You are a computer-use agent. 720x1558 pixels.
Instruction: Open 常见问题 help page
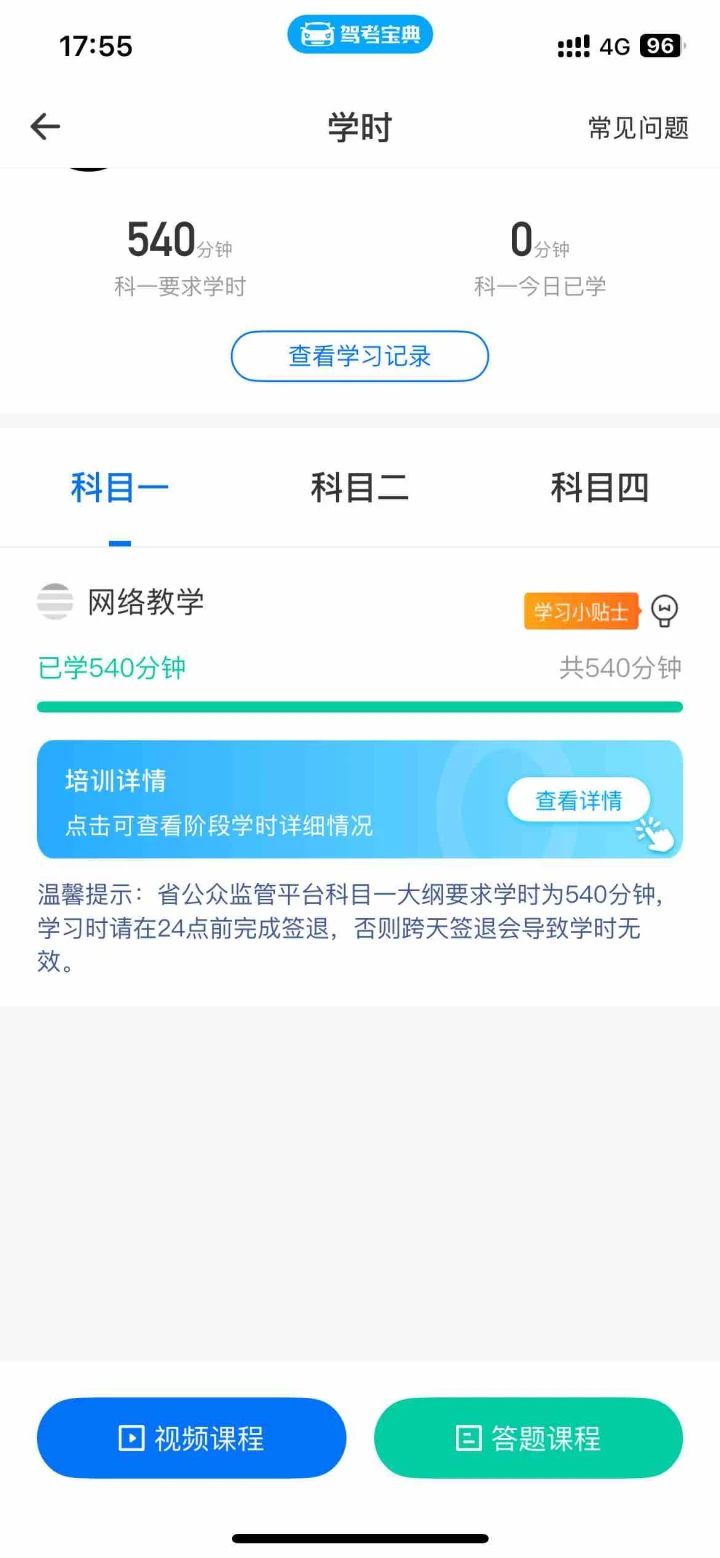638,128
